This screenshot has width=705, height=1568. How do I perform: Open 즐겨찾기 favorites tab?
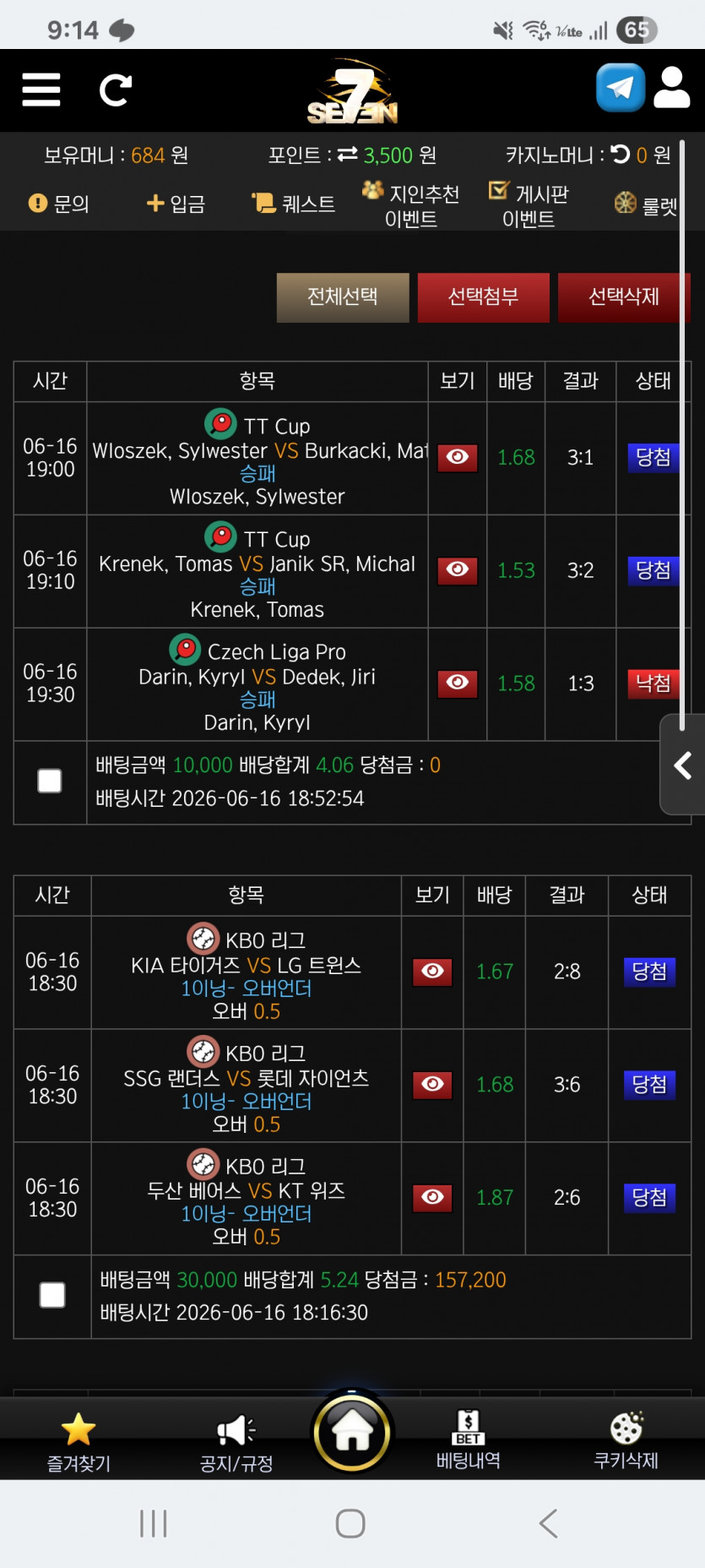click(x=79, y=1442)
